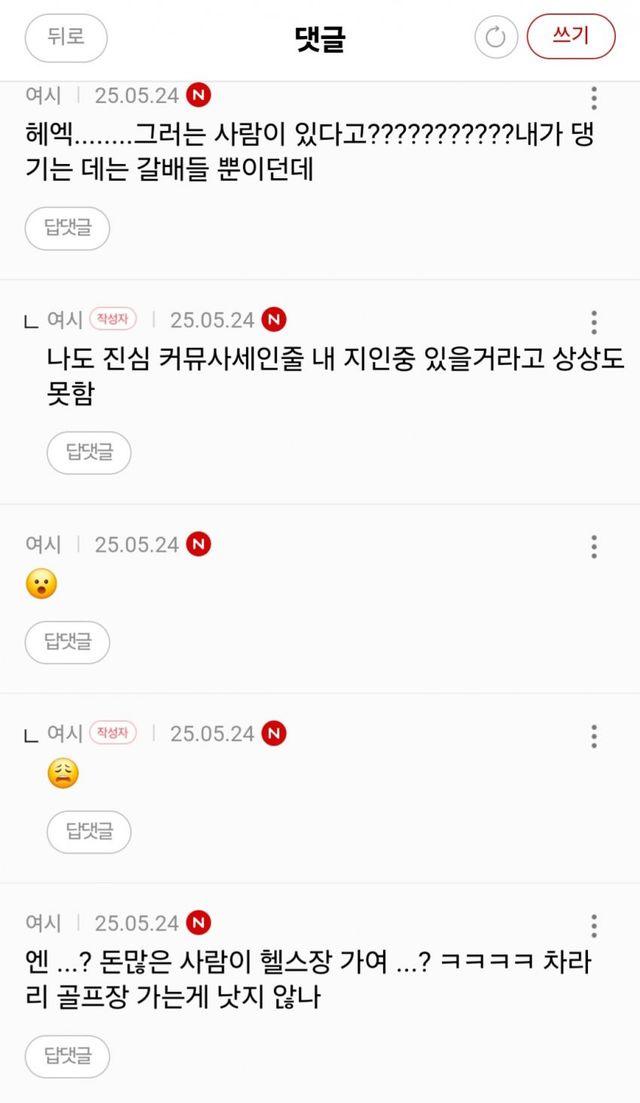Reply to the 헤엑 comment with 답댓글
640x1103 pixels.
[x=67, y=229]
